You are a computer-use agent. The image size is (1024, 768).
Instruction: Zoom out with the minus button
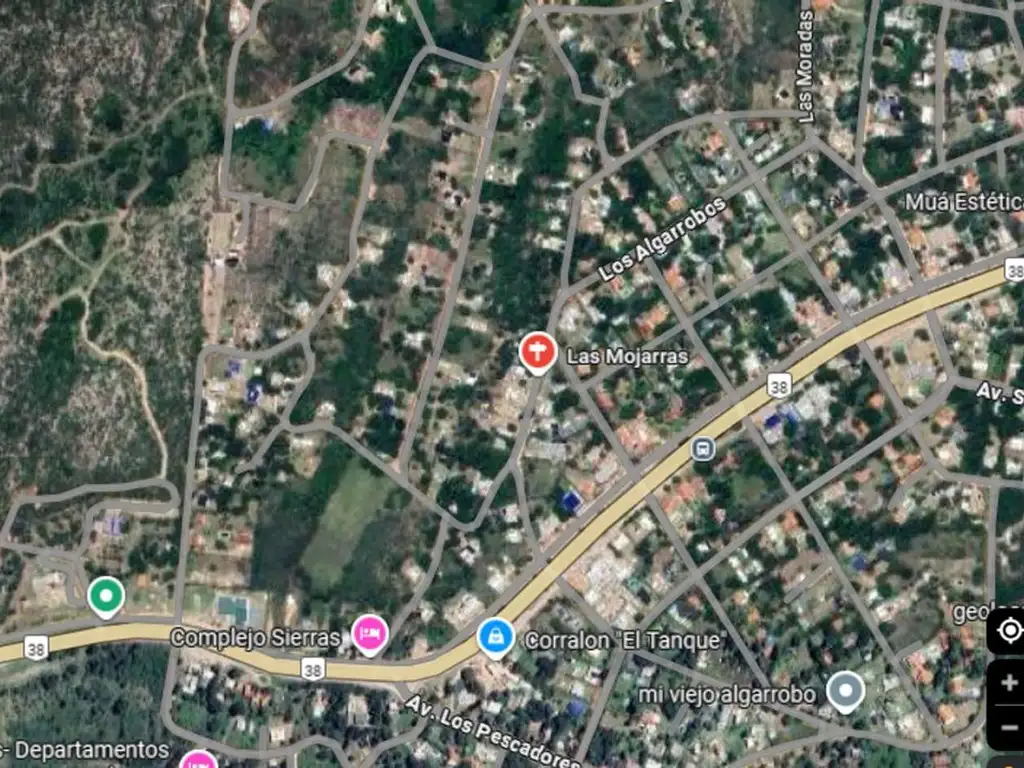pos(1009,727)
